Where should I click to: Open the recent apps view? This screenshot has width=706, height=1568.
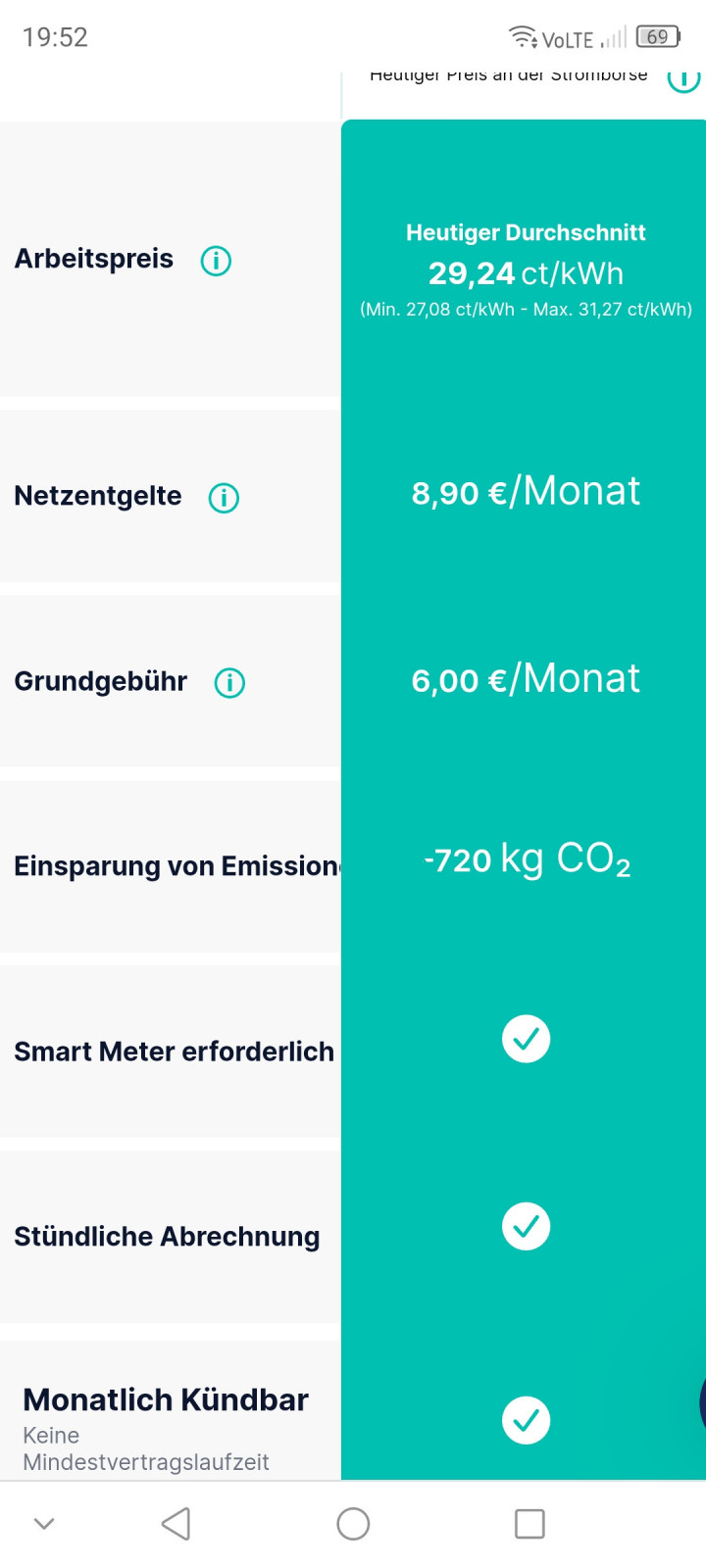pos(529,1523)
